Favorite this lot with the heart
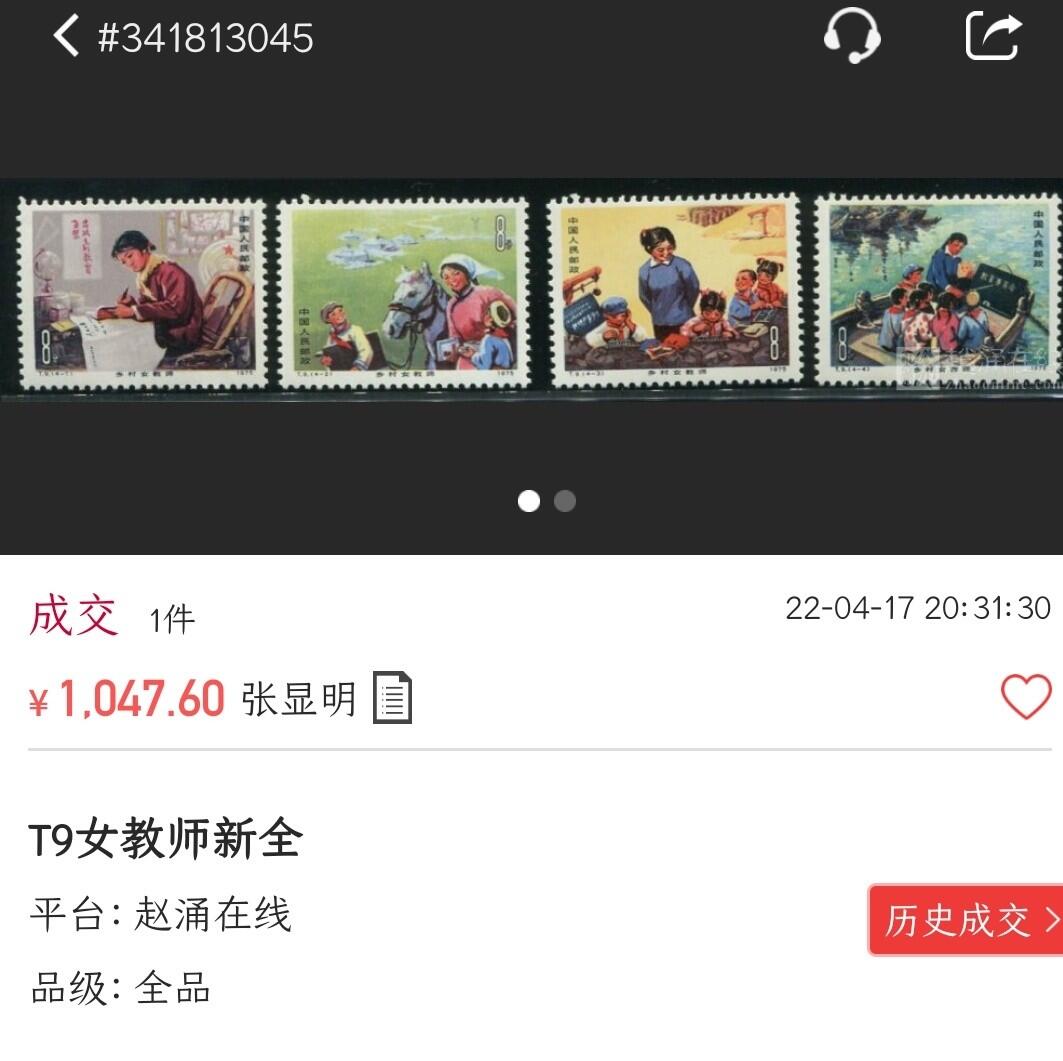Image resolution: width=1063 pixels, height=1061 pixels. click(x=1026, y=697)
